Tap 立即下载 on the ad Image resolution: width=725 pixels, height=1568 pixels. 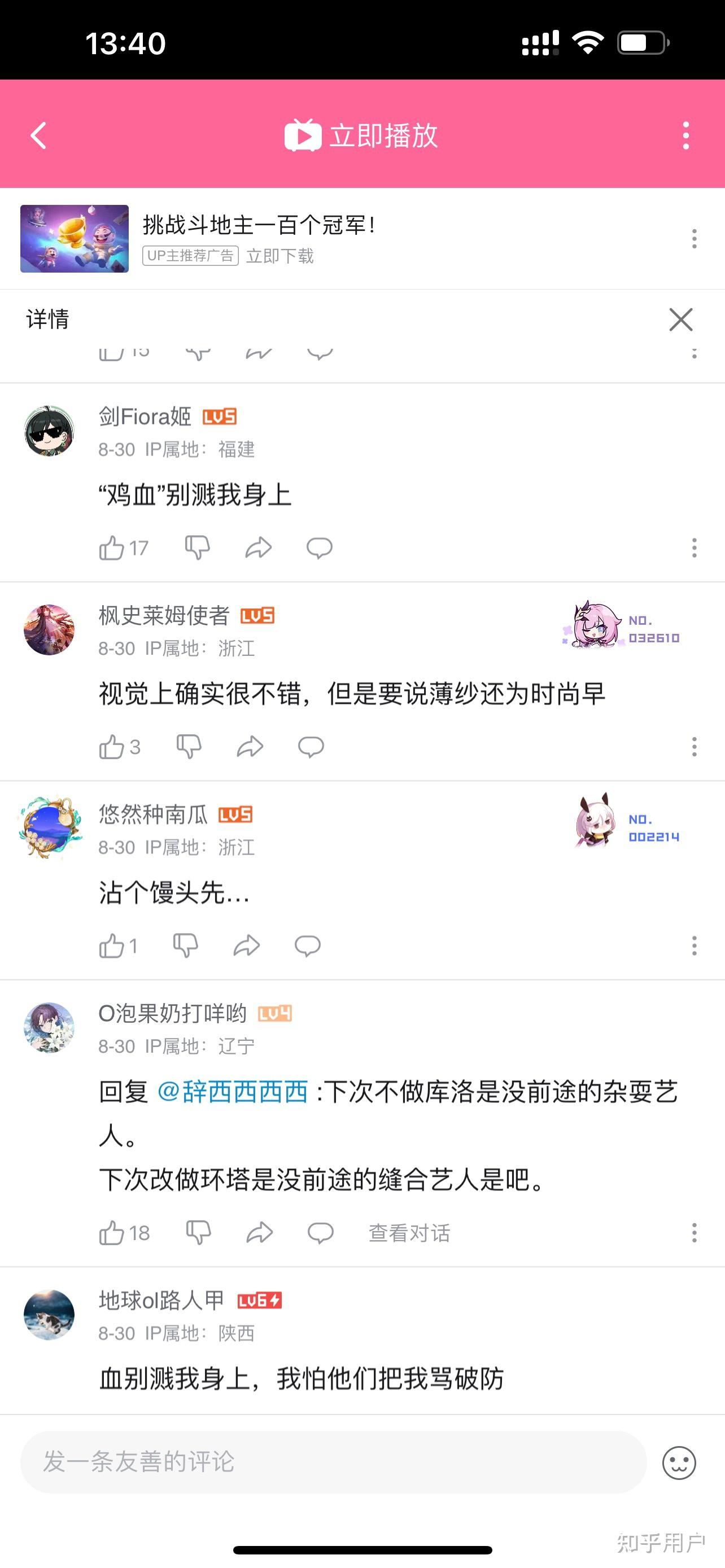coord(279,256)
